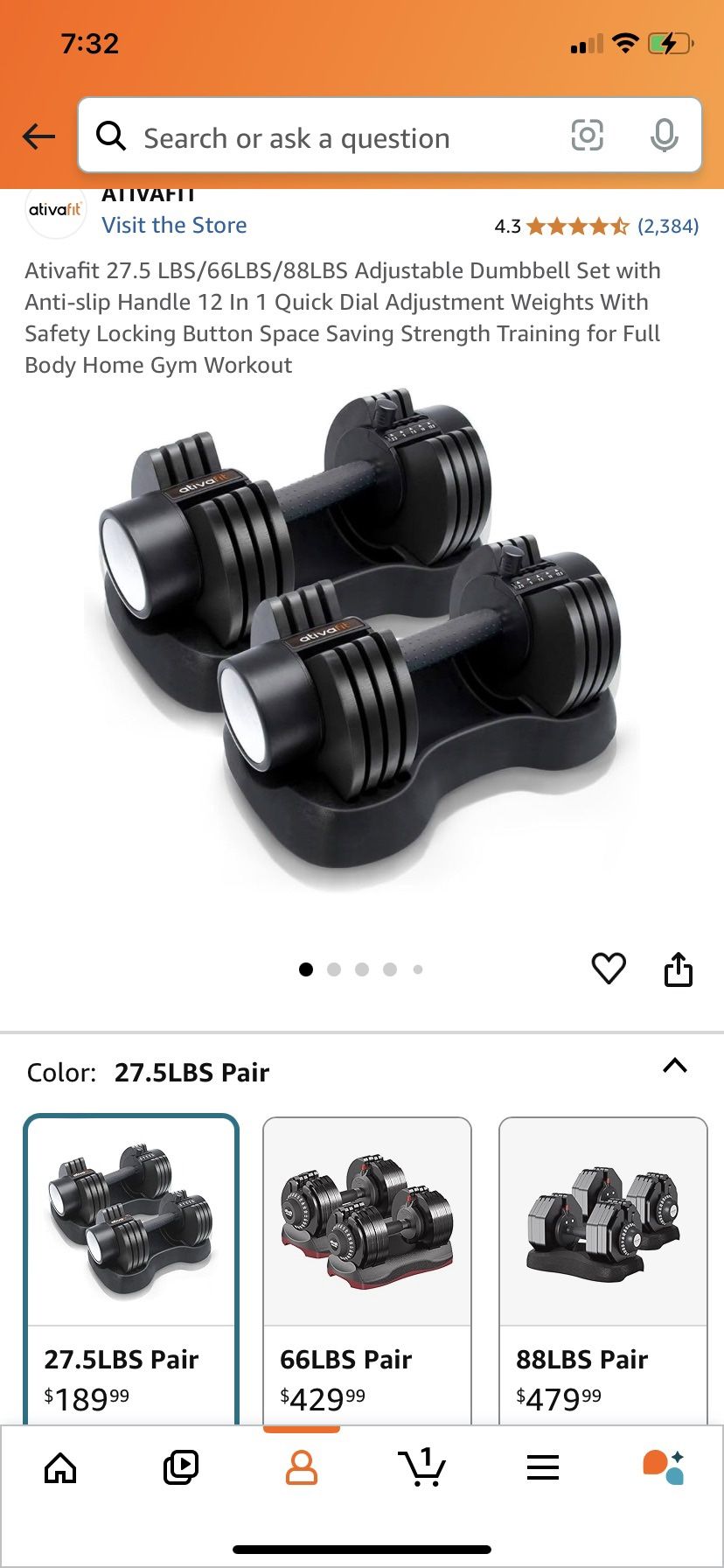Image resolution: width=724 pixels, height=1568 pixels.
Task: Share this product
Action: click(678, 969)
